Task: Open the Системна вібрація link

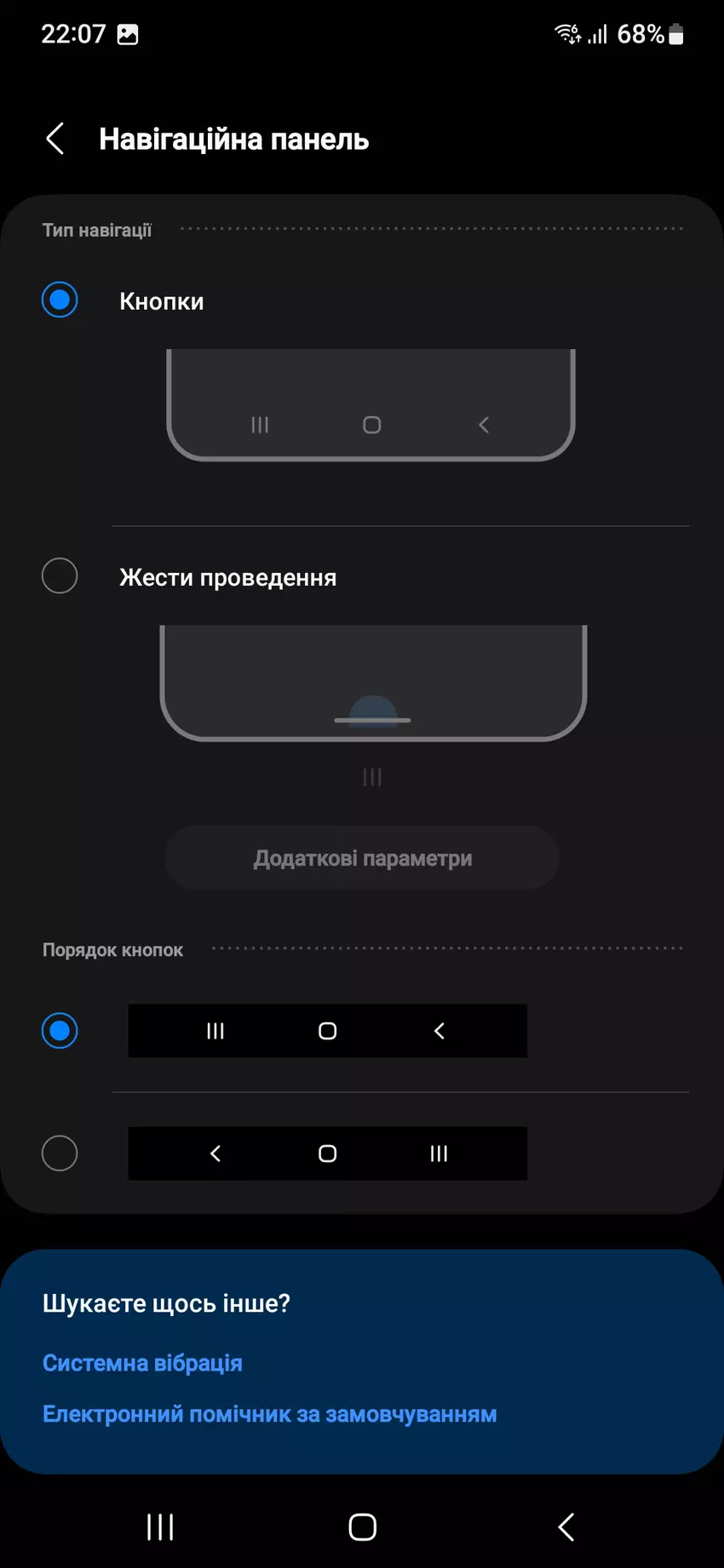Action: [x=142, y=1363]
